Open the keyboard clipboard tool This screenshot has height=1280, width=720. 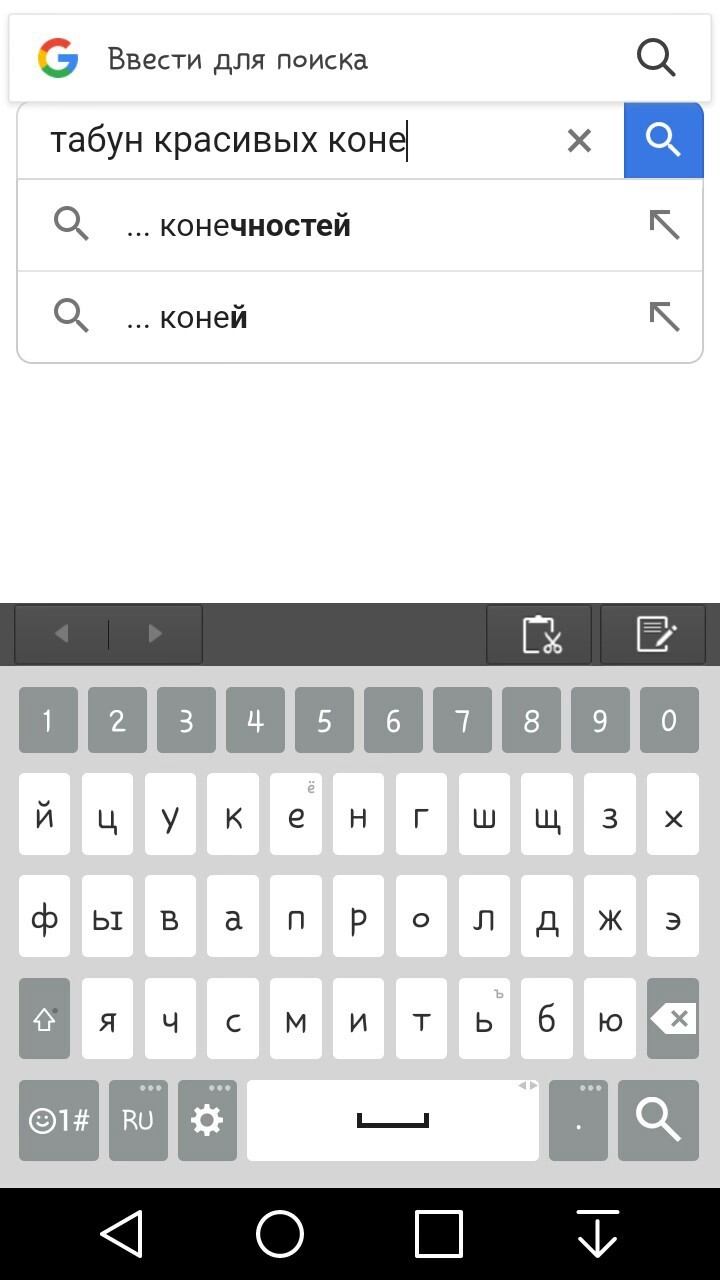coord(540,634)
